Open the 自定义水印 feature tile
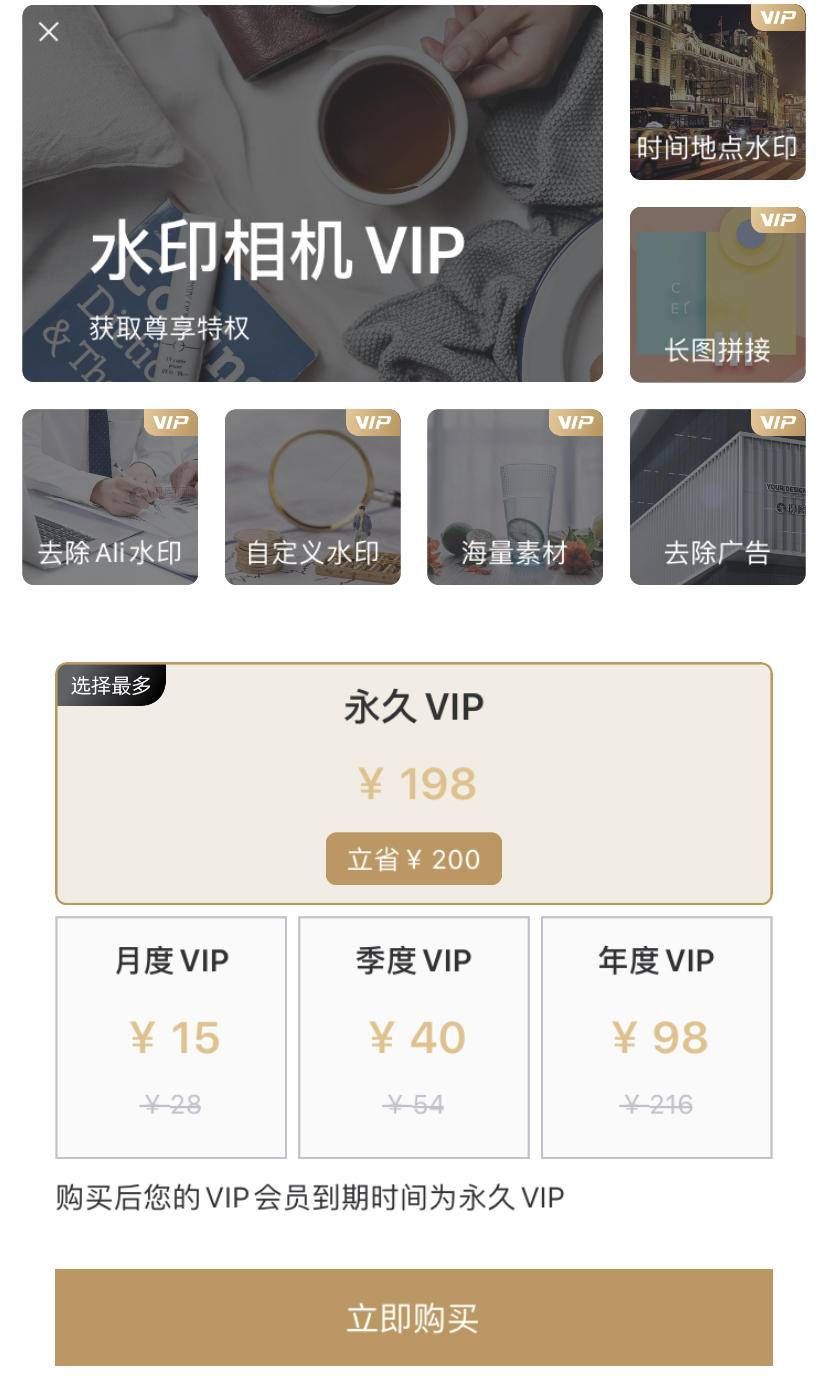Screen dimensions: 828x1391 point(312,497)
